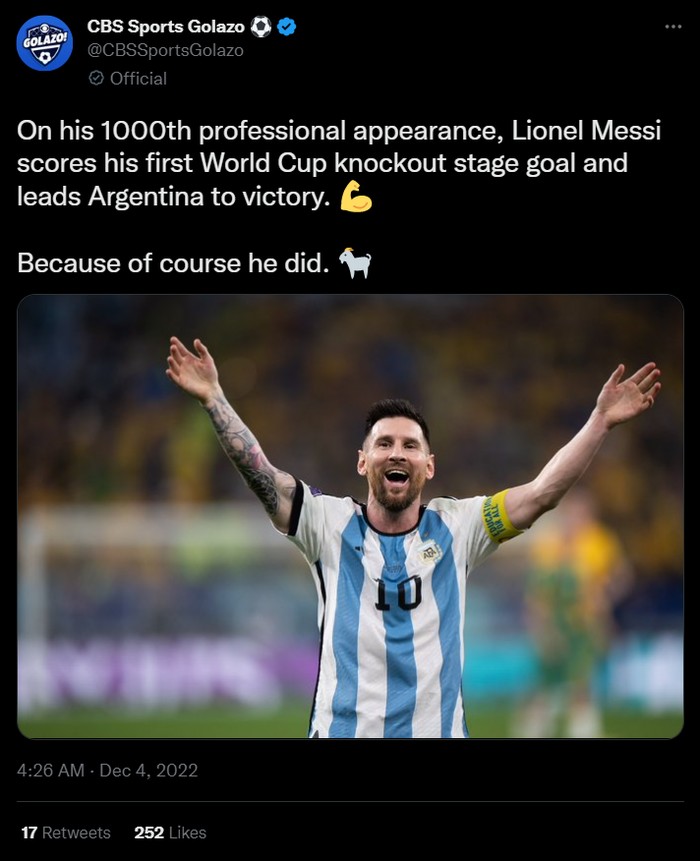The width and height of the screenshot is (700, 861).
Task: Open the tweet's more options menu
Action: point(672,27)
